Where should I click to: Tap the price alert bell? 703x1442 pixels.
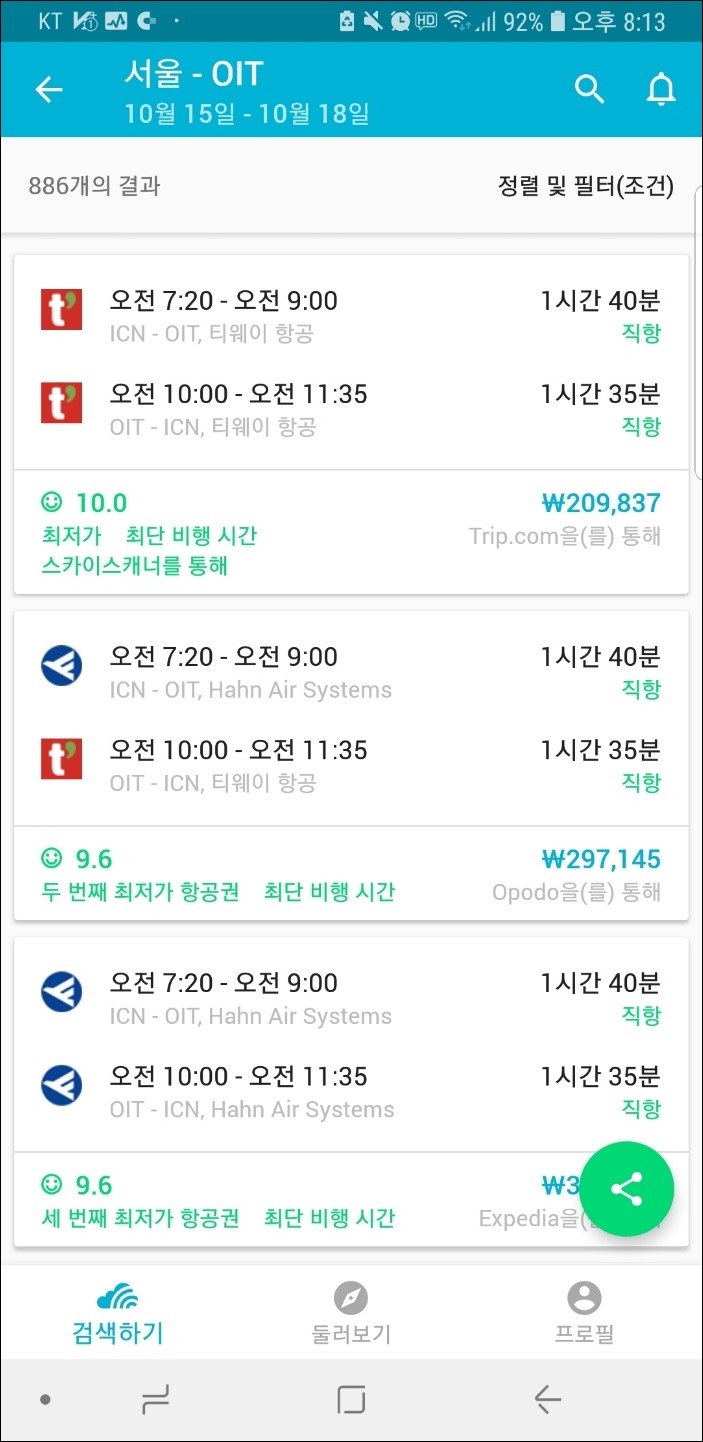[660, 89]
